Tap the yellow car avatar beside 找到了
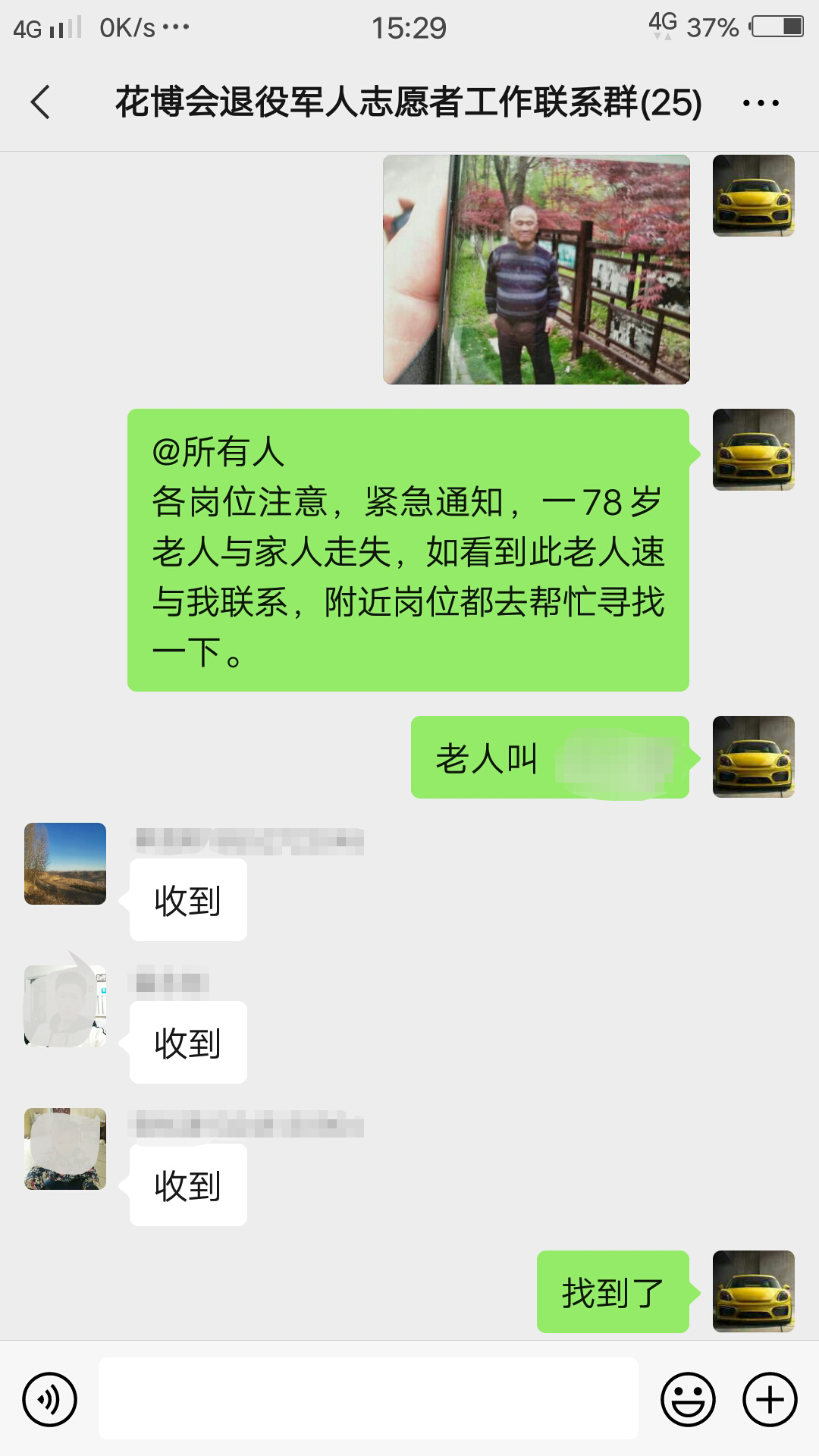The image size is (819, 1456). click(753, 1291)
